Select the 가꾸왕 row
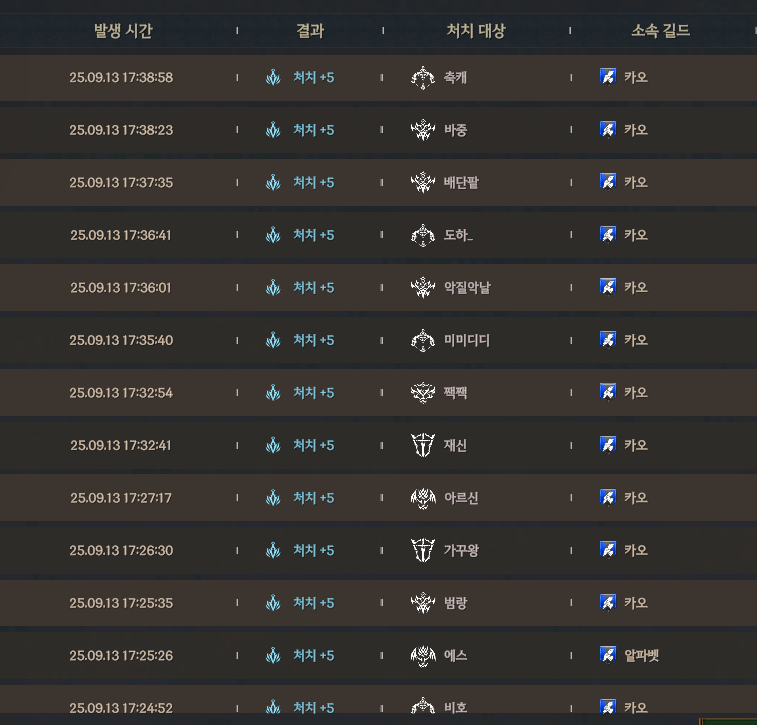This screenshot has height=725, width=757. click(378, 550)
